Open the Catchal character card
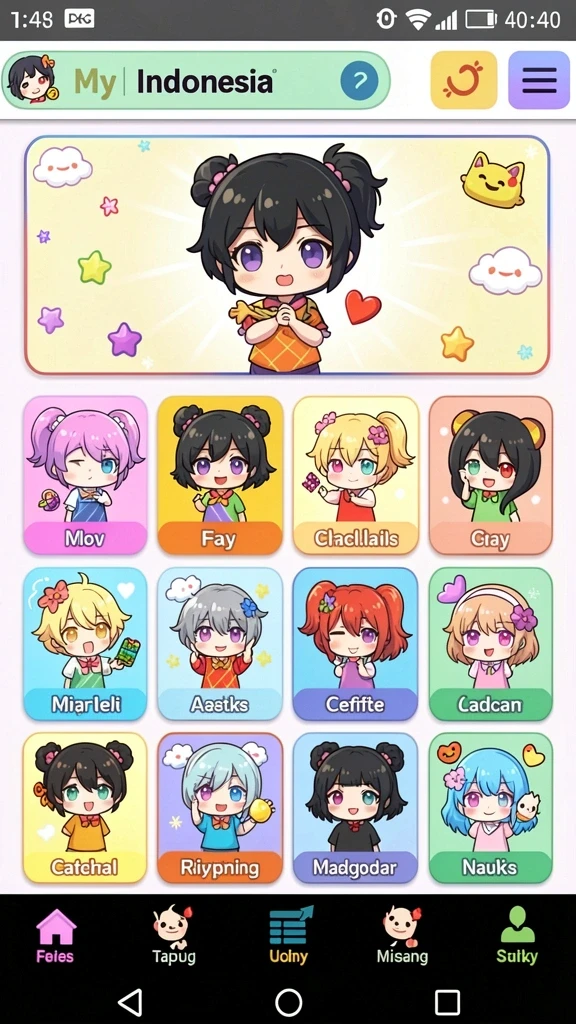 85,808
